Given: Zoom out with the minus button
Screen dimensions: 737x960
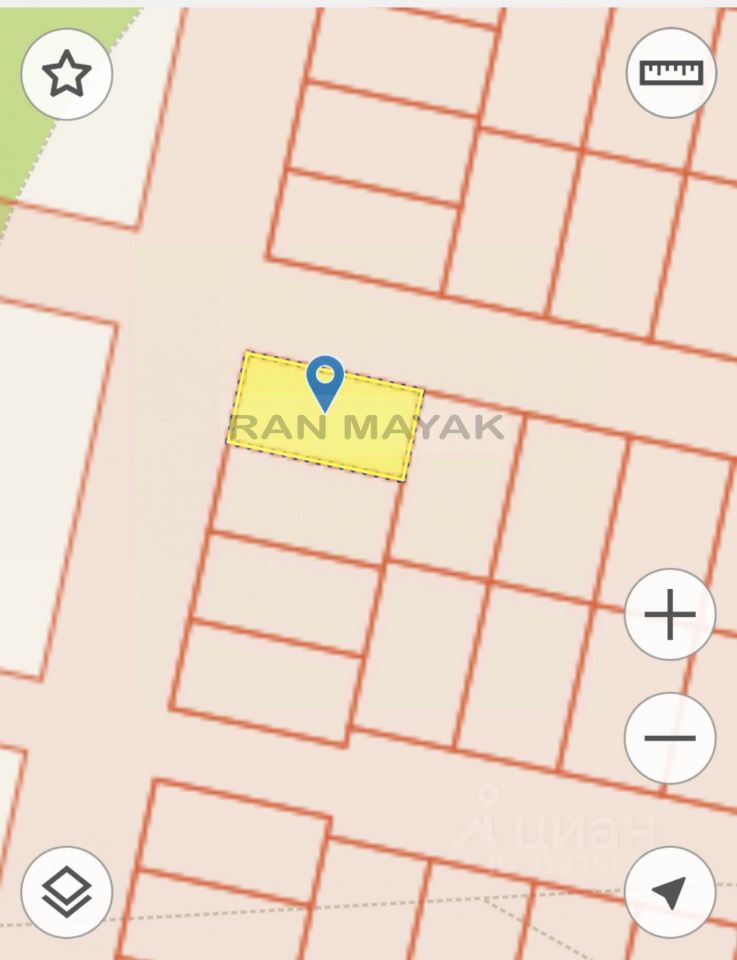Looking at the screenshot, I should [x=670, y=738].
